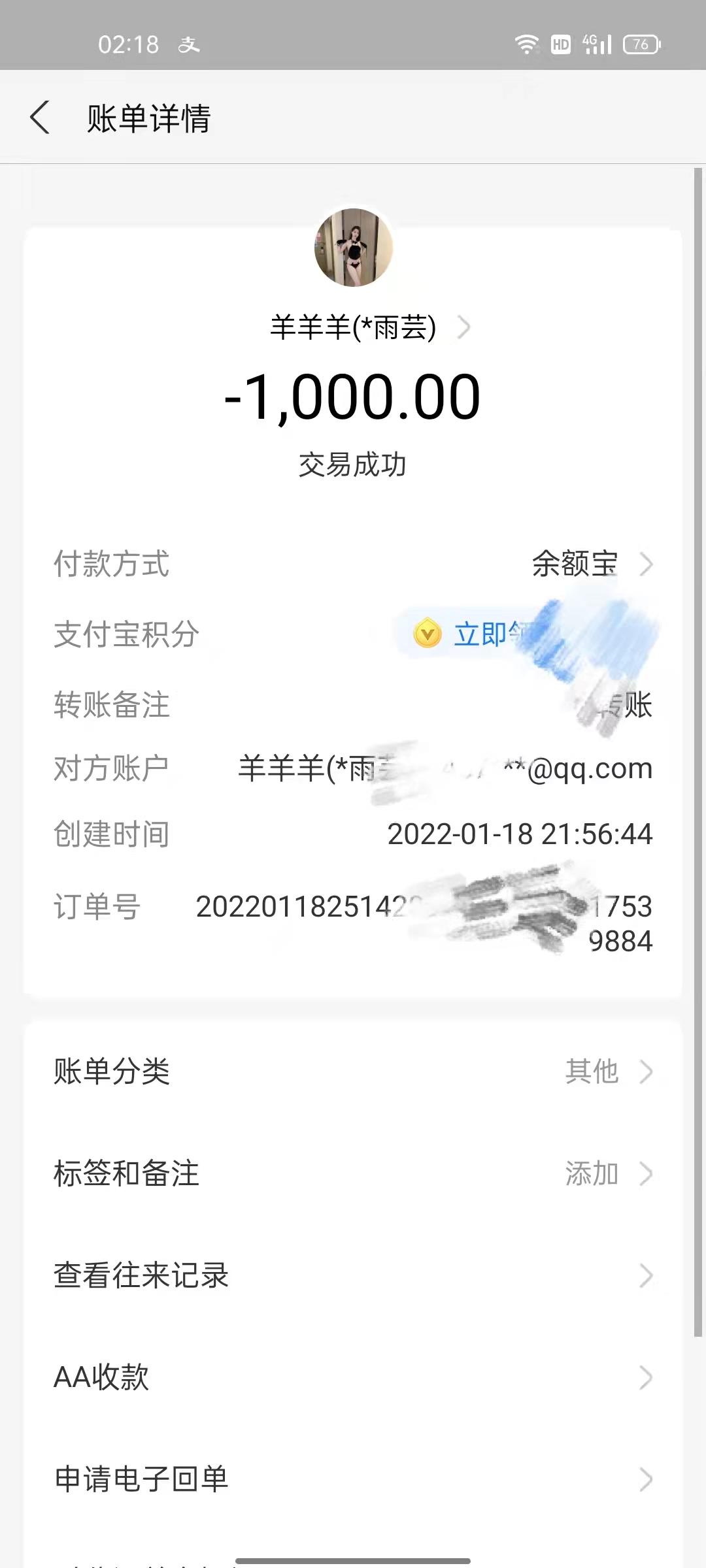Start AA收款 request

[x=353, y=1377]
